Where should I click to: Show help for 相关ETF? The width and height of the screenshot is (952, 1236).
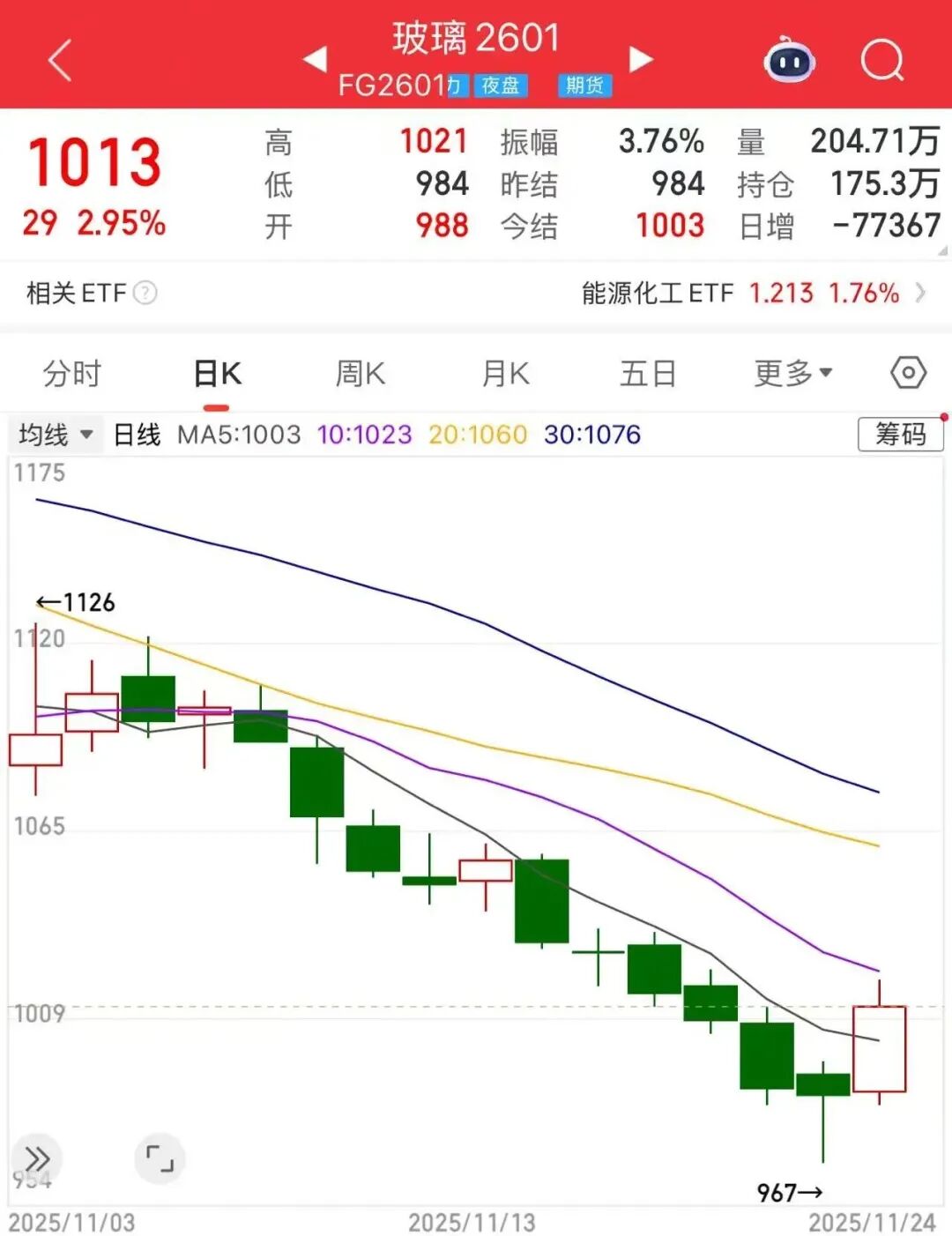(x=145, y=293)
